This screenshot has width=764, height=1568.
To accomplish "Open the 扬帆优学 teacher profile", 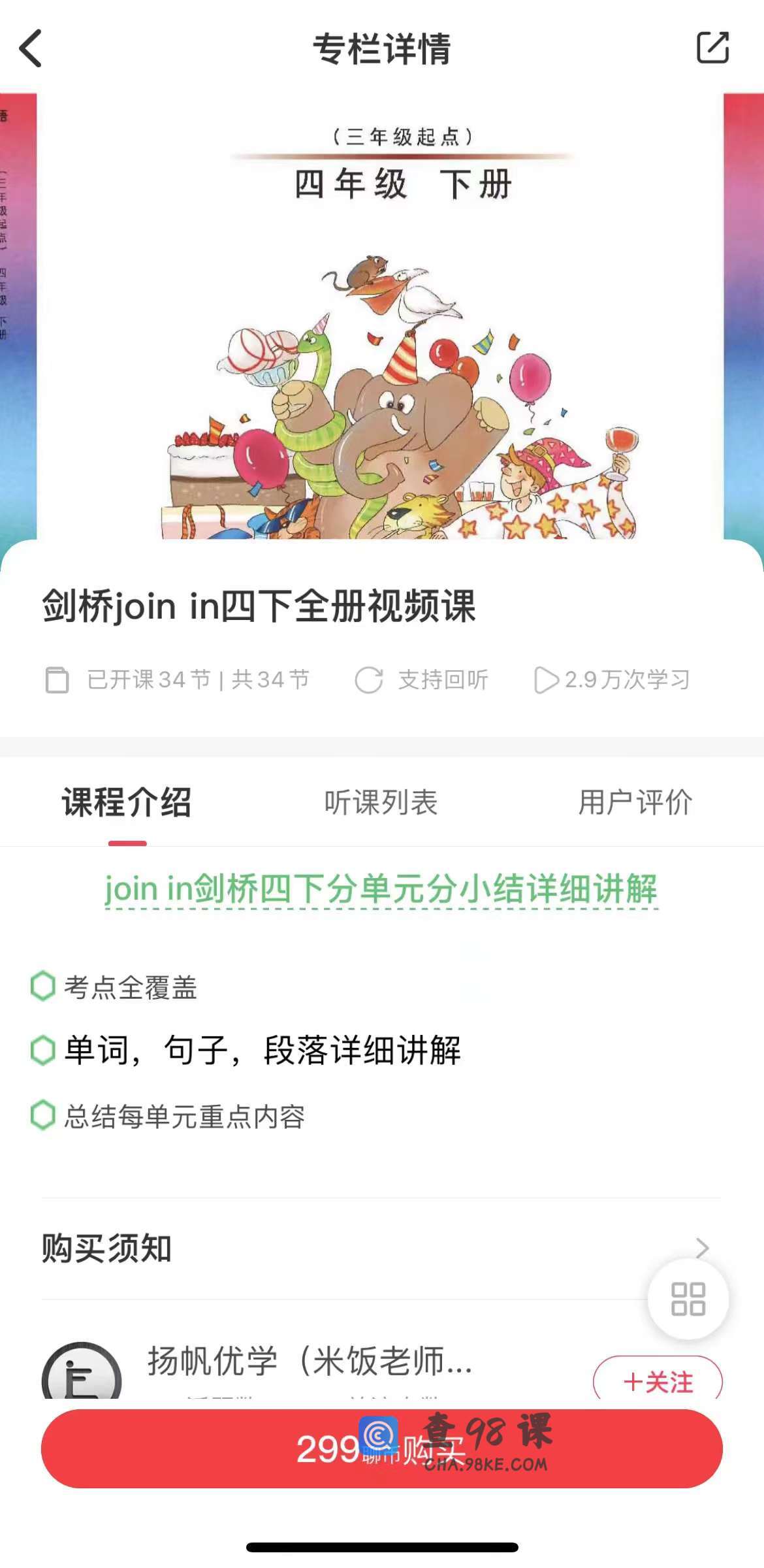I will [x=310, y=1362].
